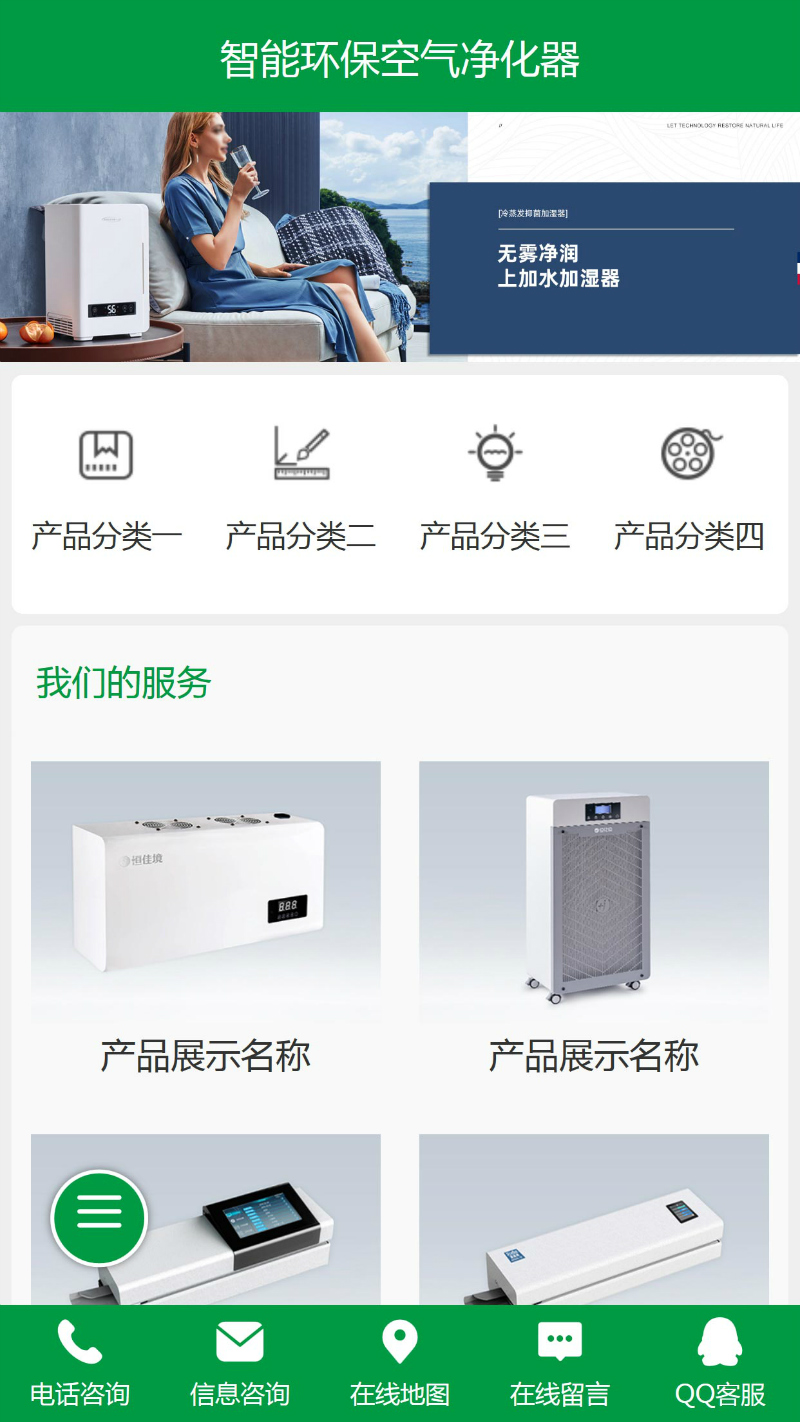Open the floating green menu button

(99, 1217)
